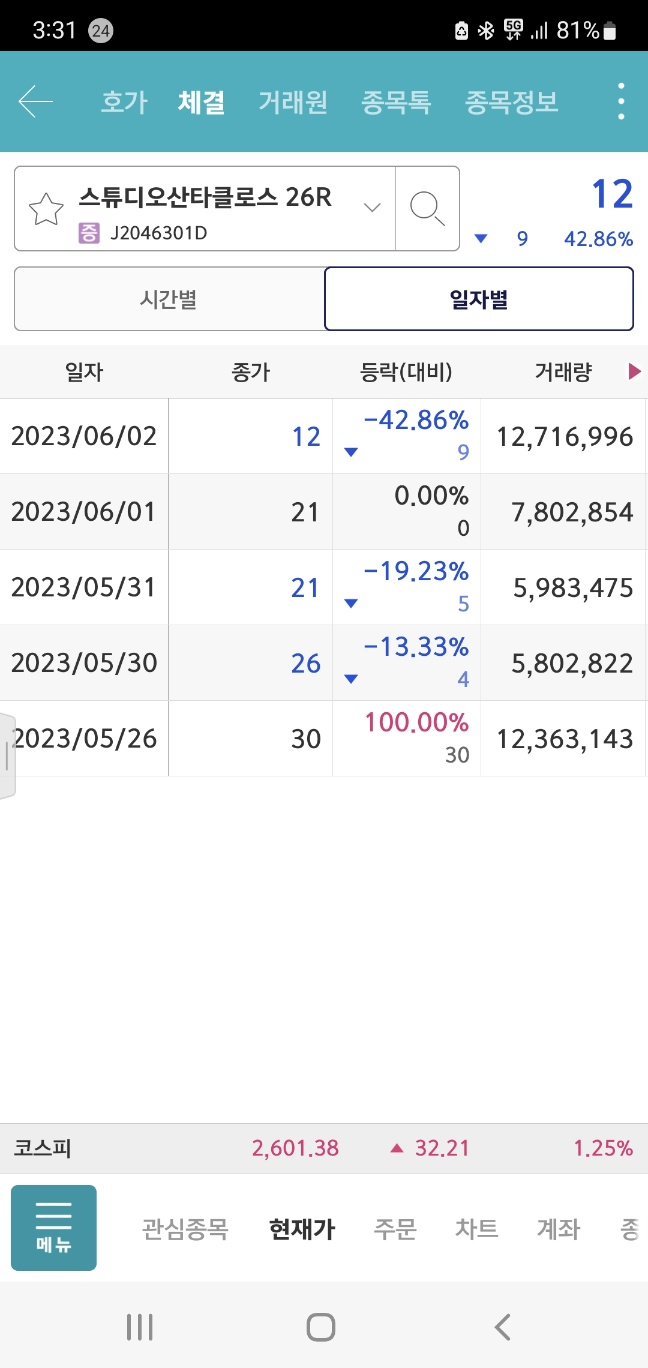The width and height of the screenshot is (648, 1368).
Task: Go to the 관심종목 section
Action: tap(185, 1229)
